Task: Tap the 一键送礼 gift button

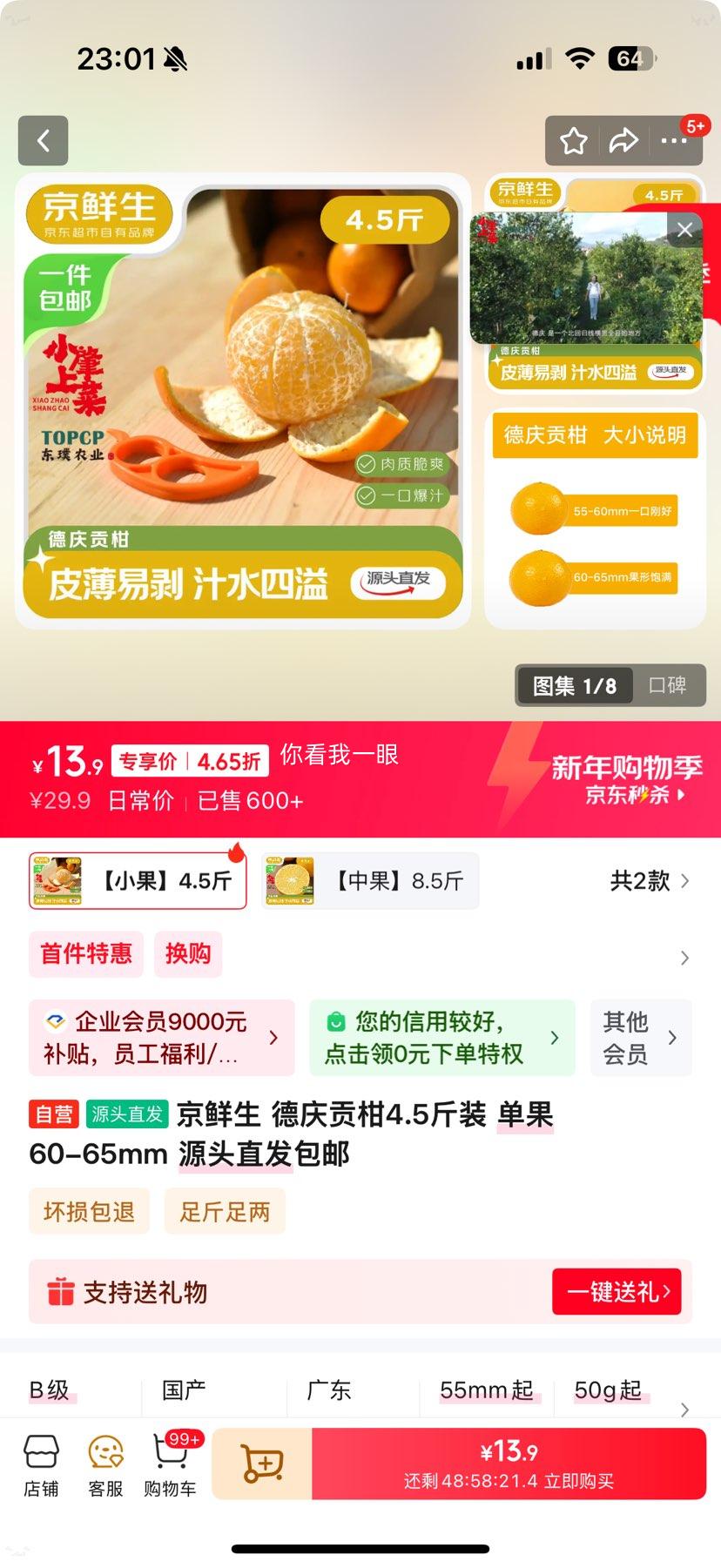Action: pyautogui.click(x=617, y=1292)
